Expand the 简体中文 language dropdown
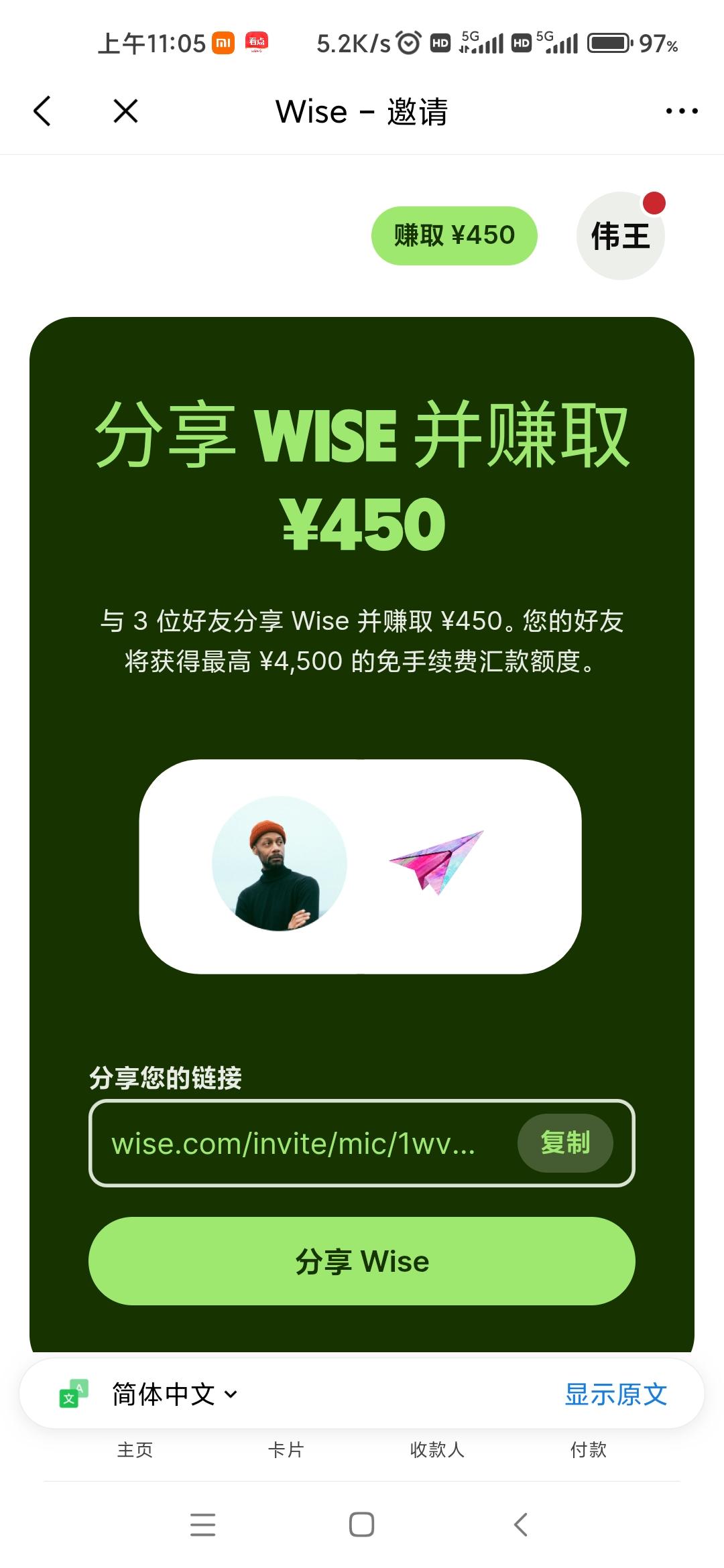724x1568 pixels. pyautogui.click(x=174, y=1394)
